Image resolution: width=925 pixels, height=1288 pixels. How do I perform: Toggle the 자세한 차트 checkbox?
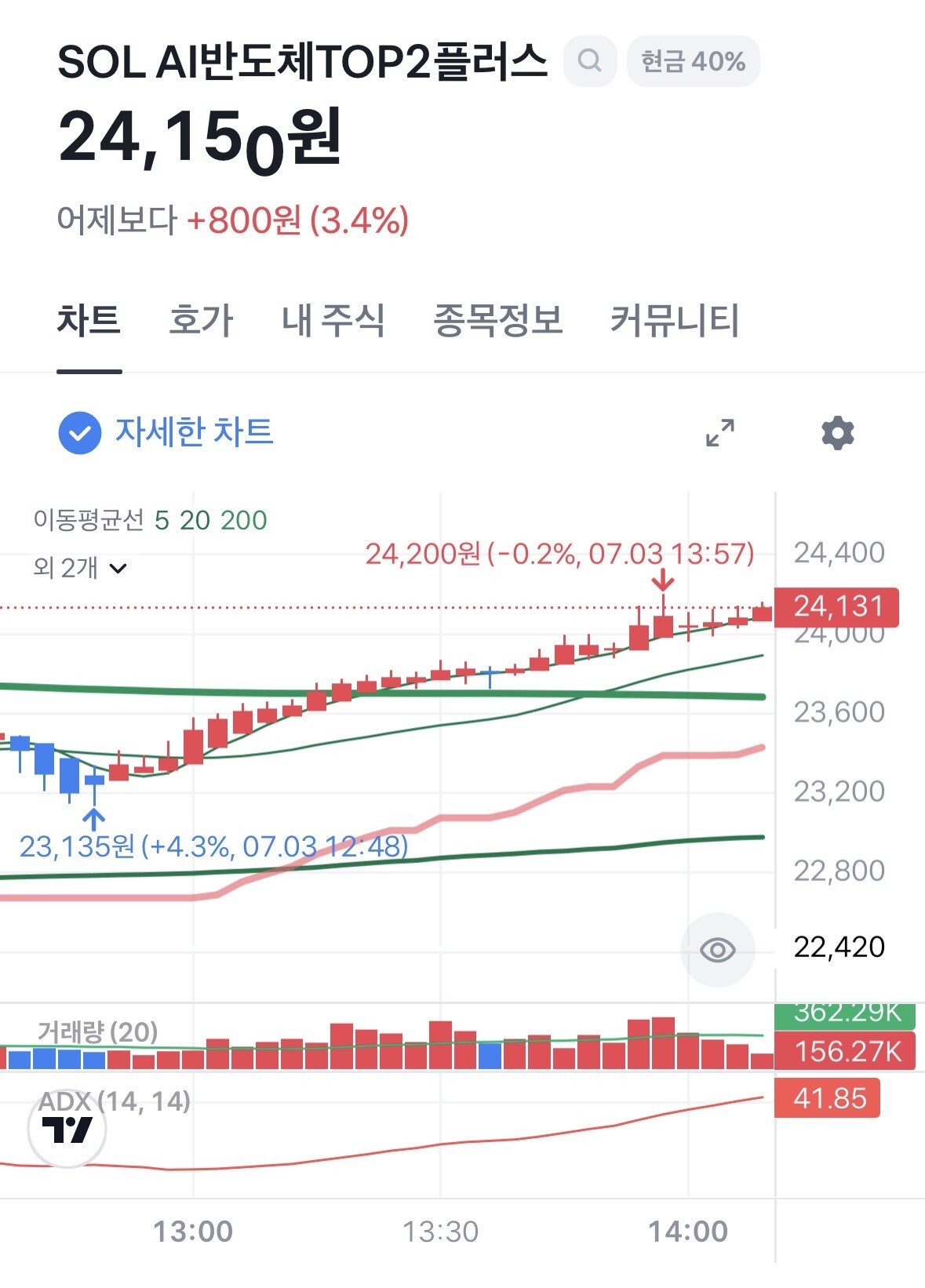pyautogui.click(x=80, y=432)
